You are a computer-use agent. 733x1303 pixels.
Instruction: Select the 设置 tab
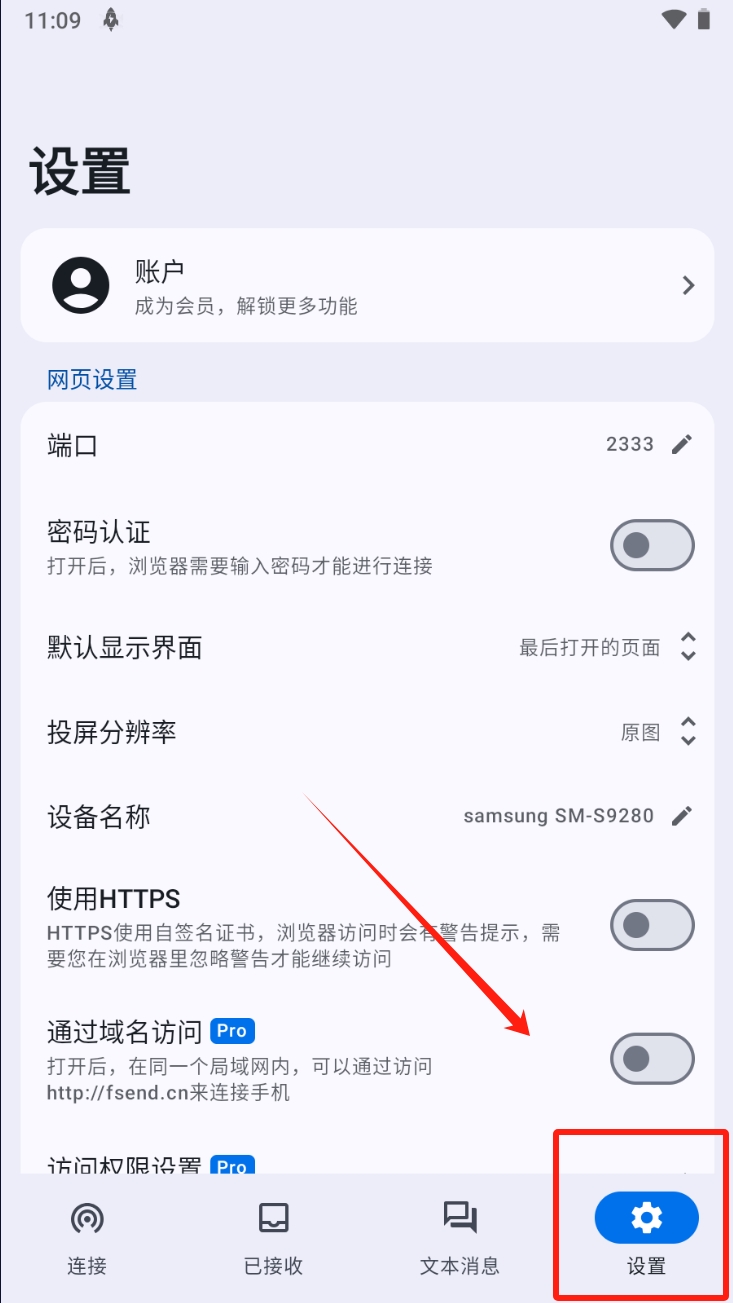(646, 1238)
